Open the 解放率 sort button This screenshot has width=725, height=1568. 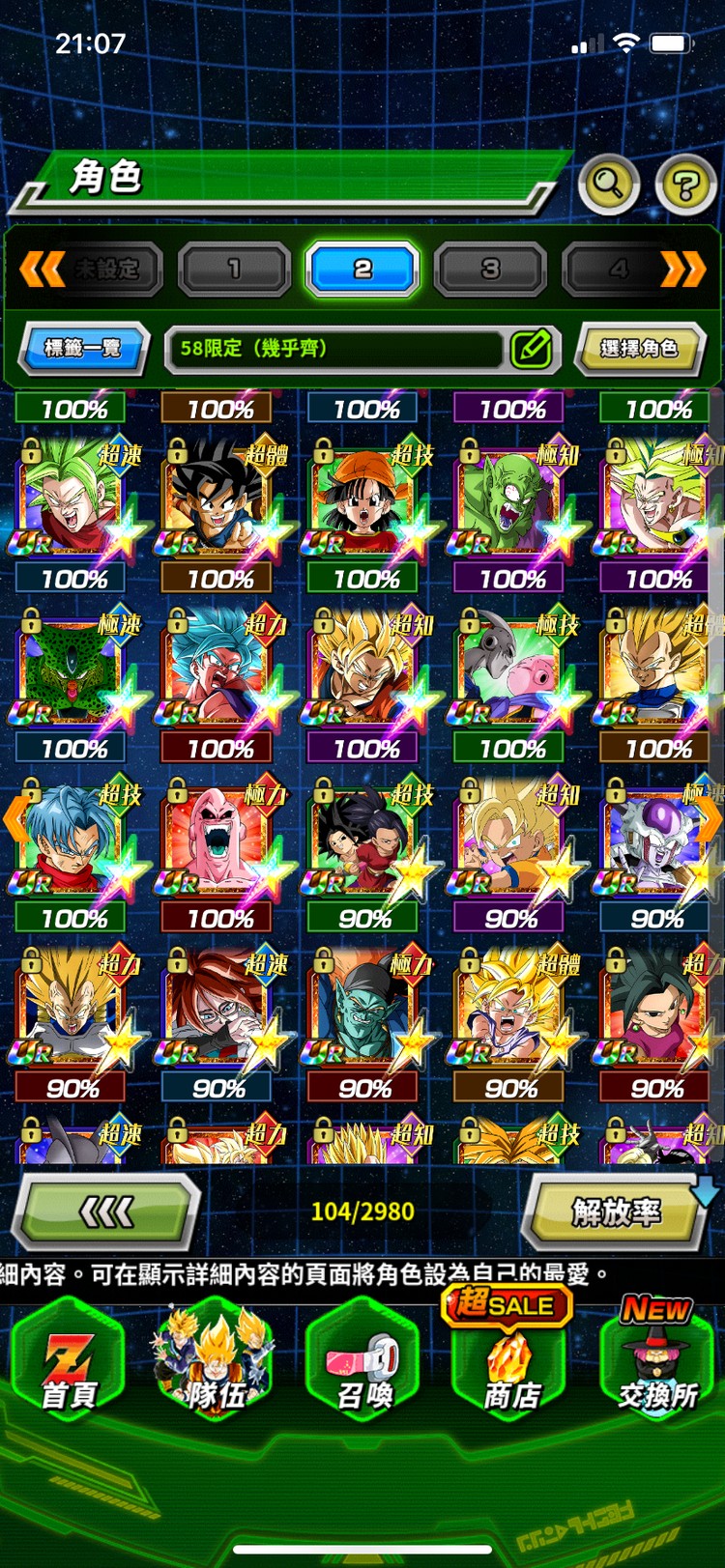click(616, 1211)
